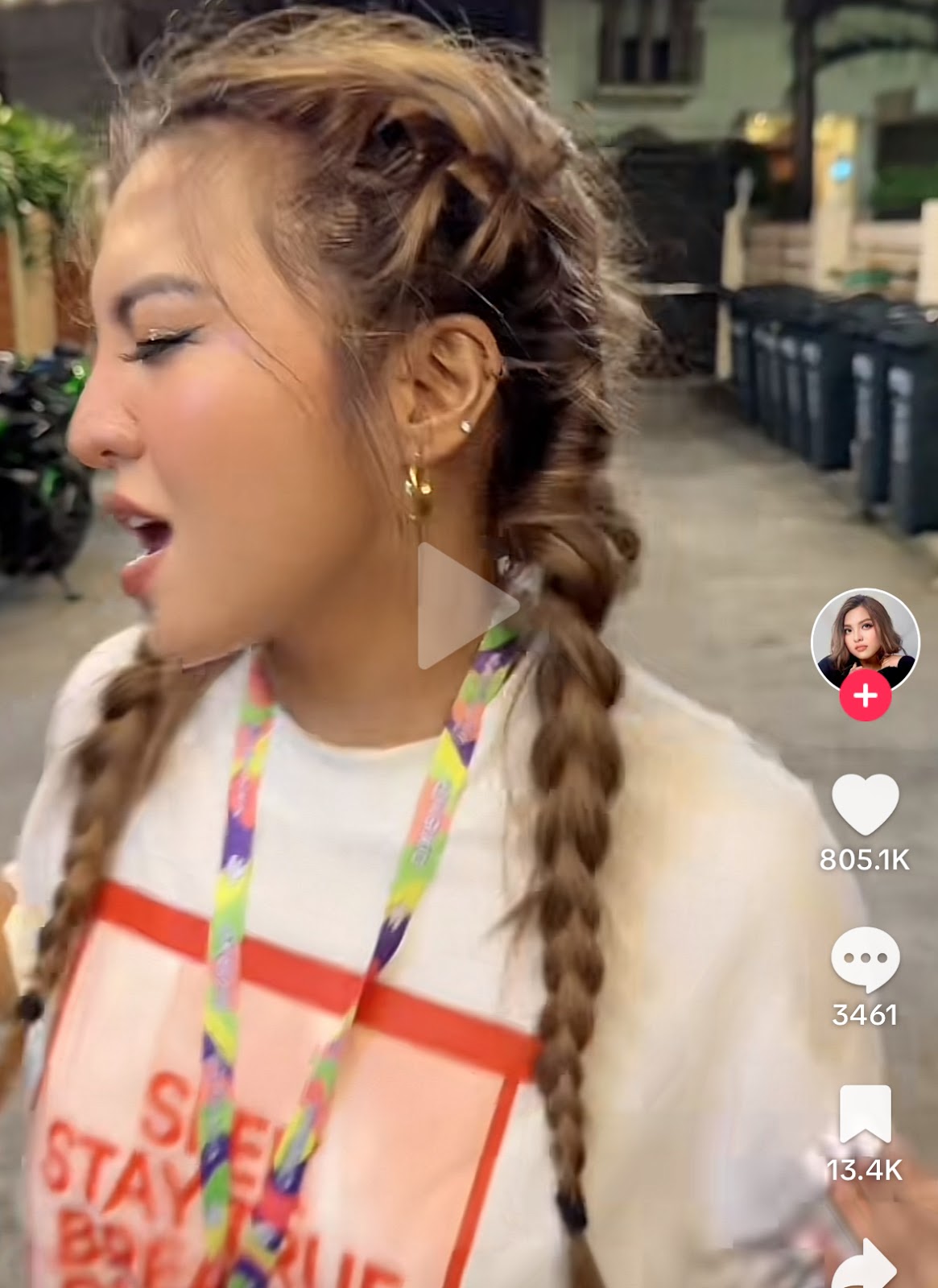Resume the paused video

(467, 605)
